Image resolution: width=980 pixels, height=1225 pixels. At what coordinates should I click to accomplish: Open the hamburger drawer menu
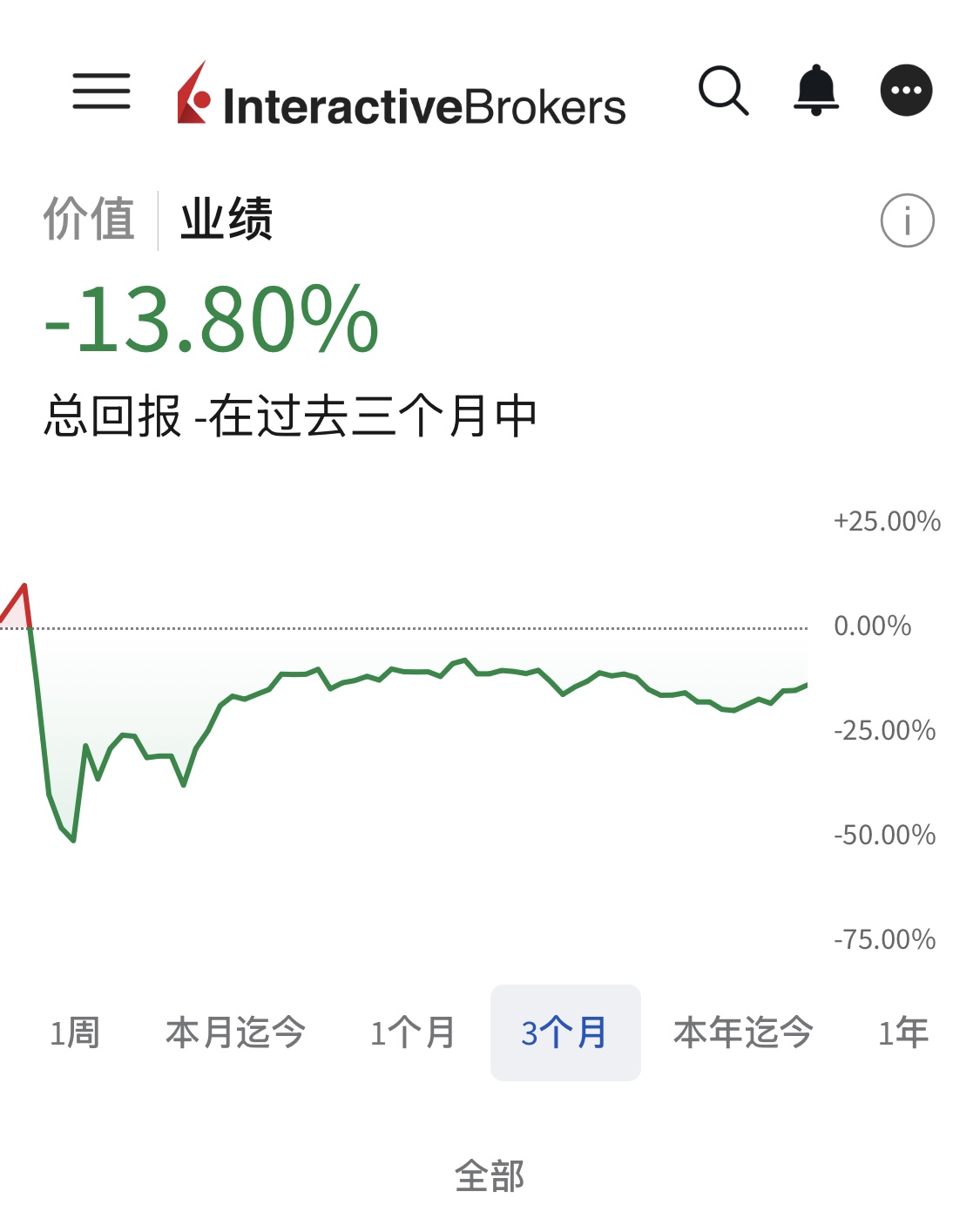click(101, 91)
